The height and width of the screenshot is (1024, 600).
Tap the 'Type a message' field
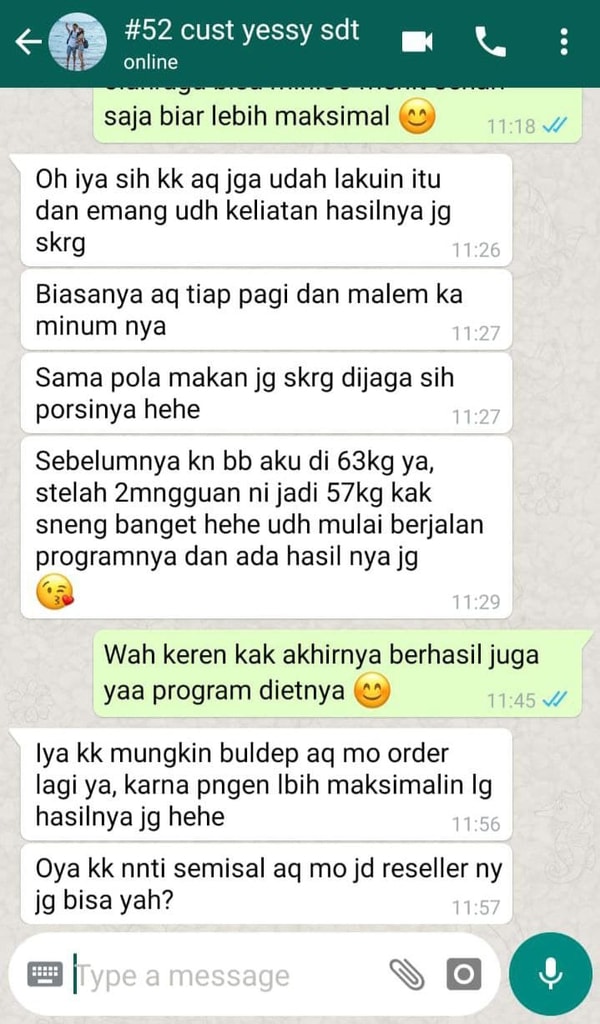225,975
